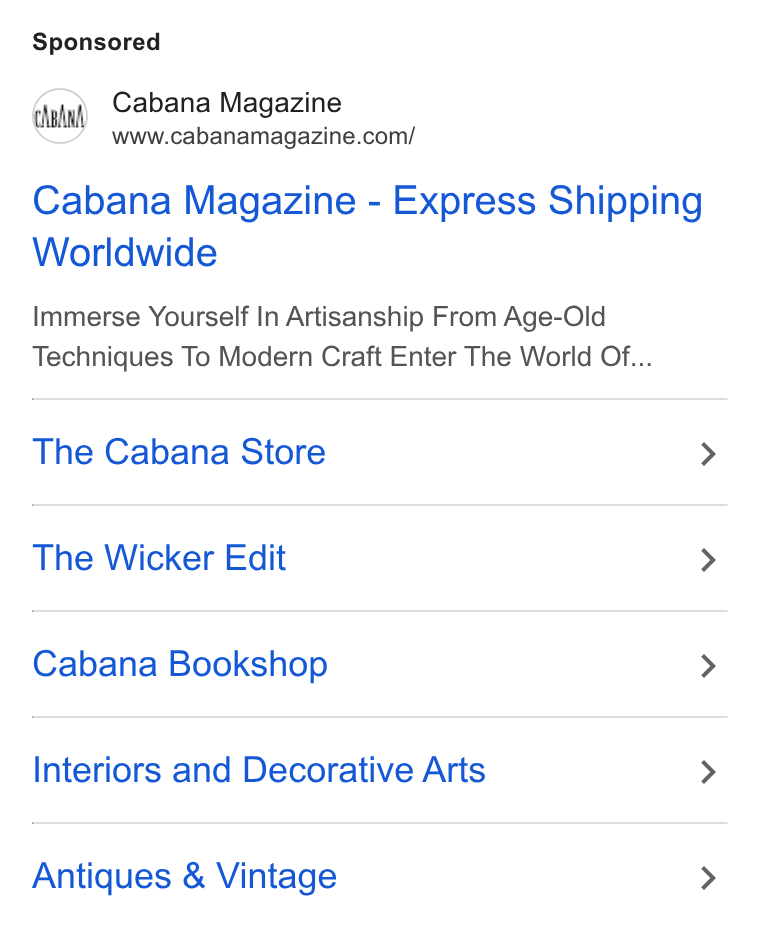Visit the Cabana Bookshop sitelink
Screen dimensions: 760x928
pos(379,665)
